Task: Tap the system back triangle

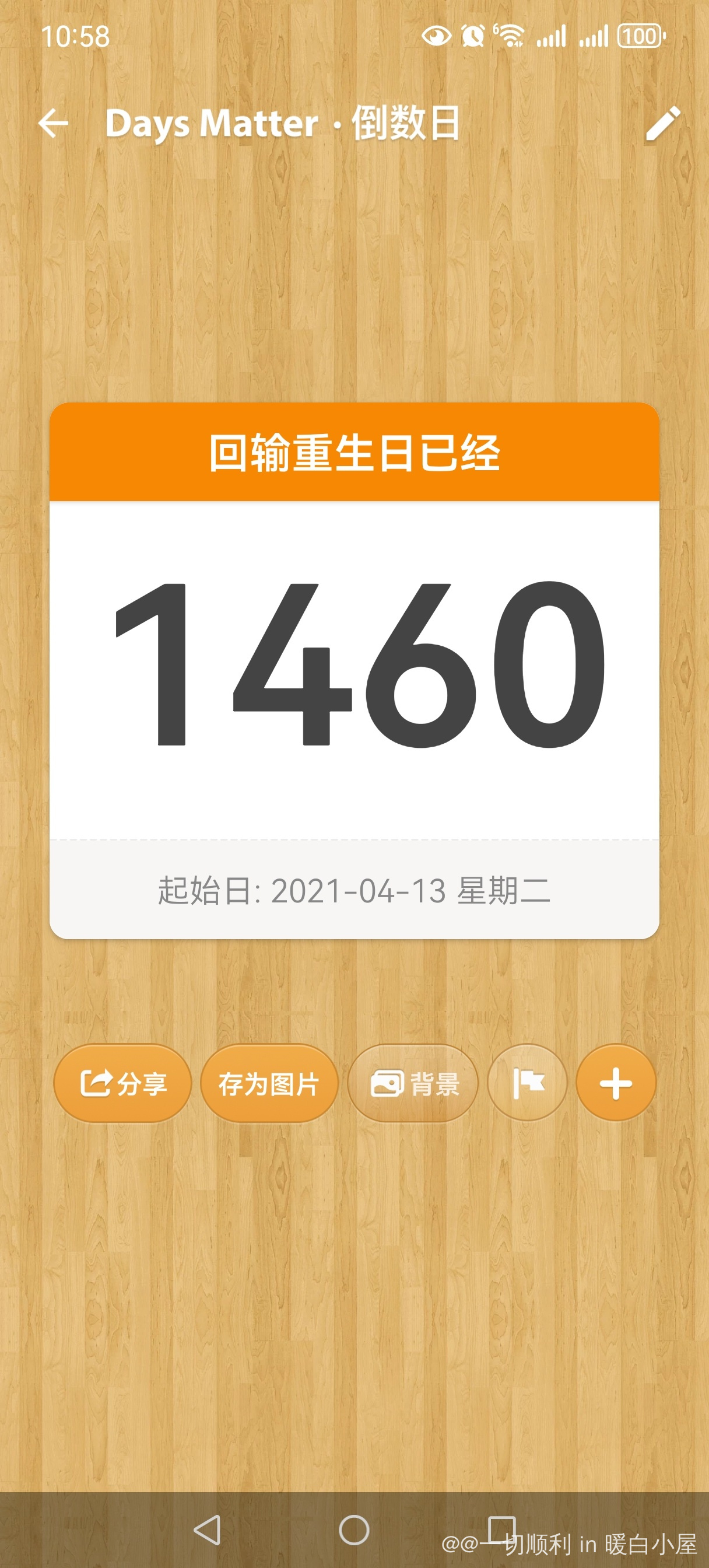Action: (x=208, y=1529)
